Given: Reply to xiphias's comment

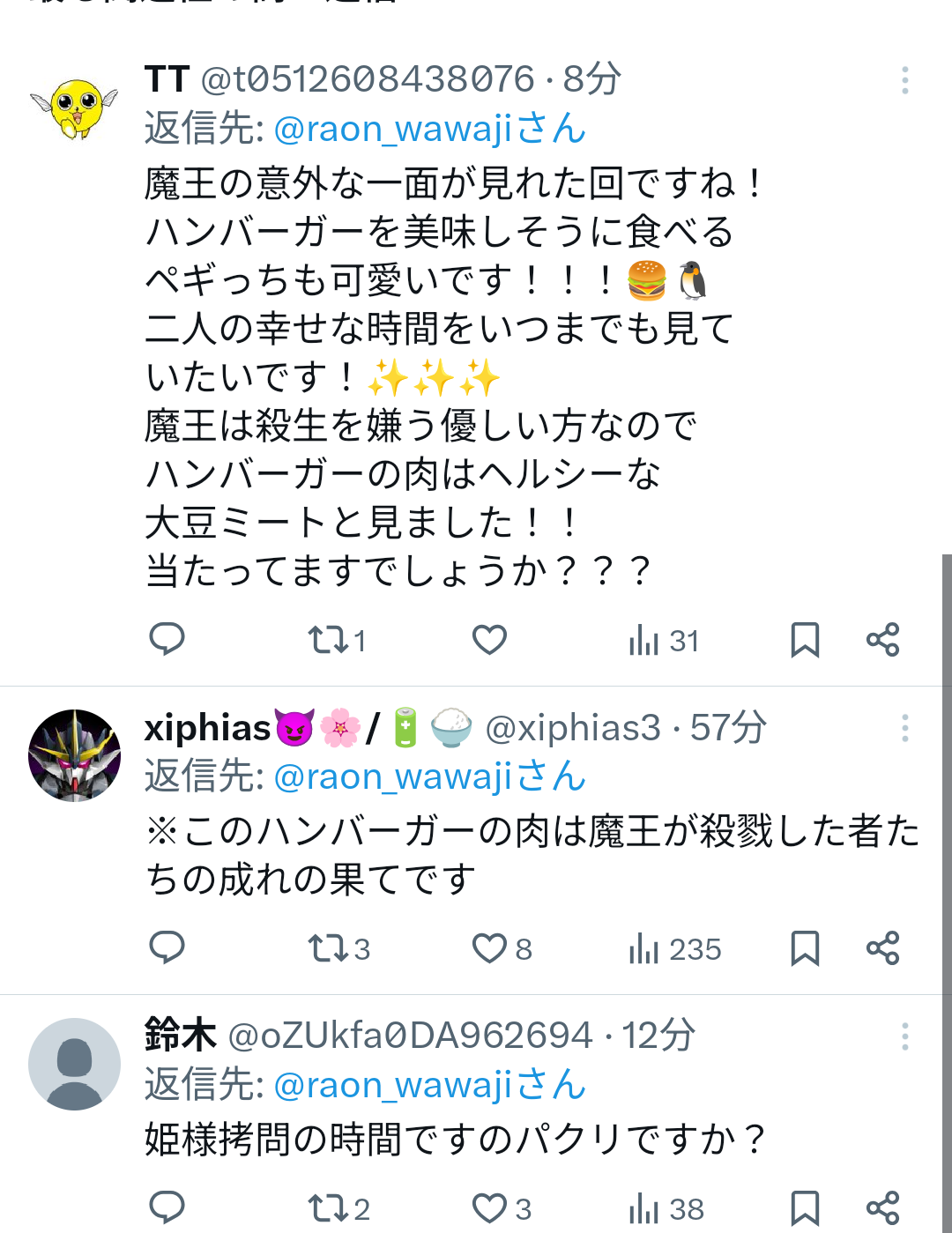Looking at the screenshot, I should [167, 947].
